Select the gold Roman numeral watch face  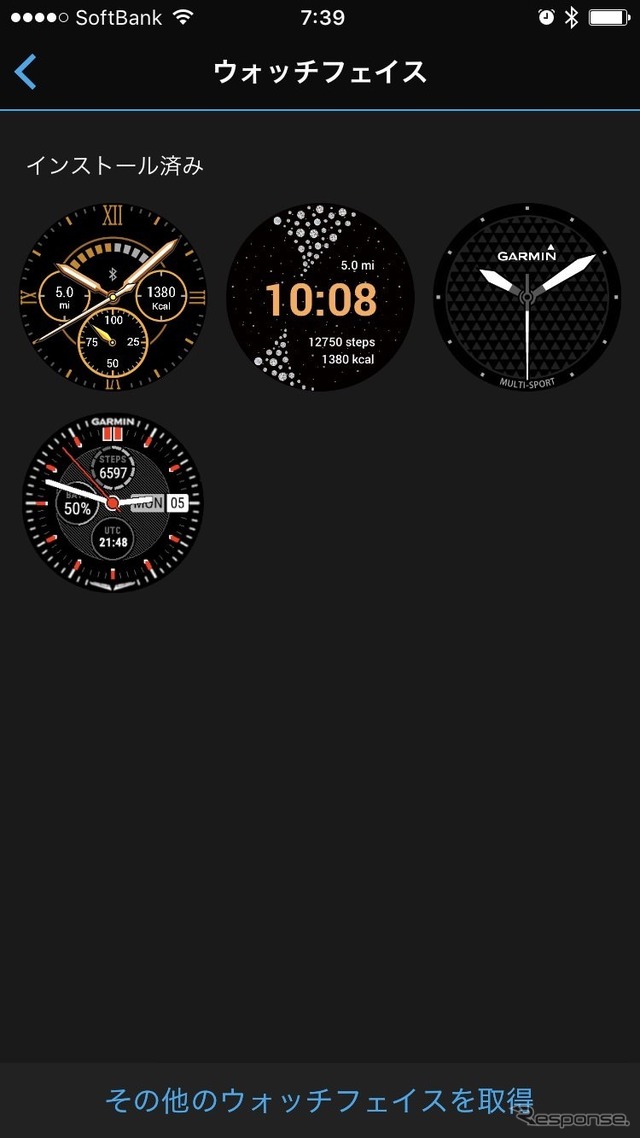(113, 297)
